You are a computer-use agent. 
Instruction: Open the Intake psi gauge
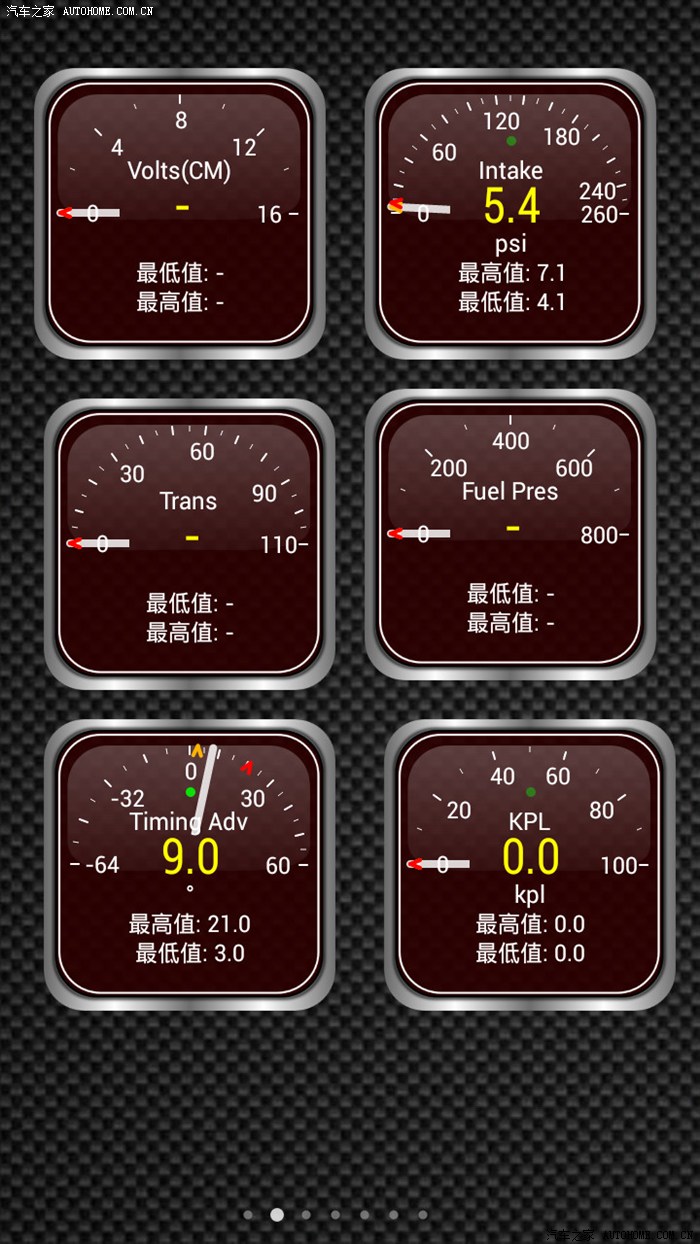(x=511, y=213)
